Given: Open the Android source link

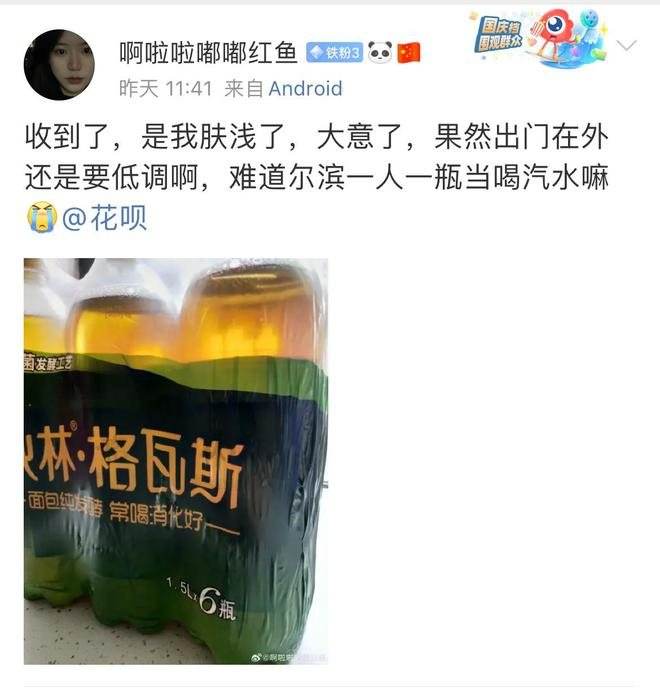Looking at the screenshot, I should pyautogui.click(x=305, y=88).
